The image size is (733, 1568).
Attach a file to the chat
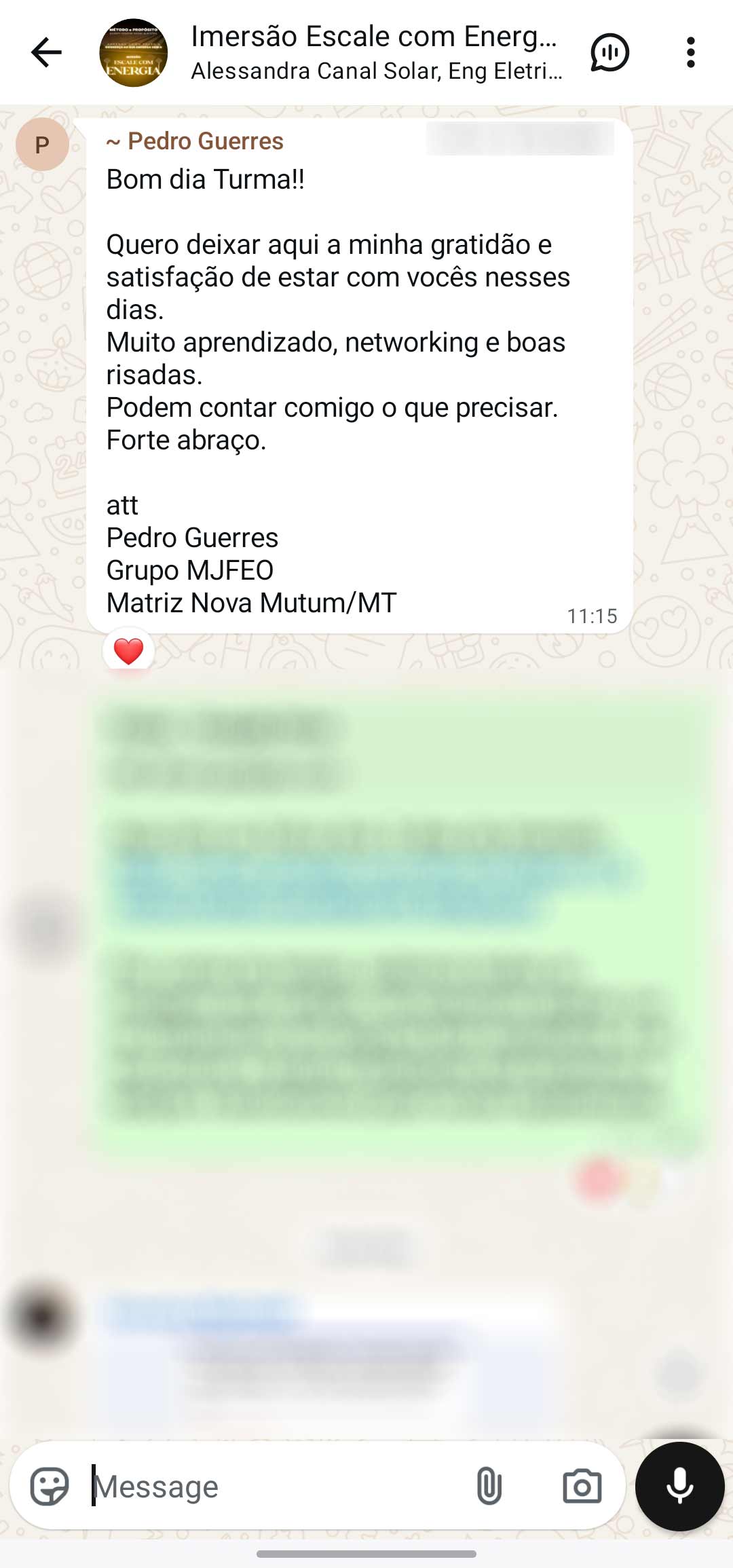[x=489, y=1487]
